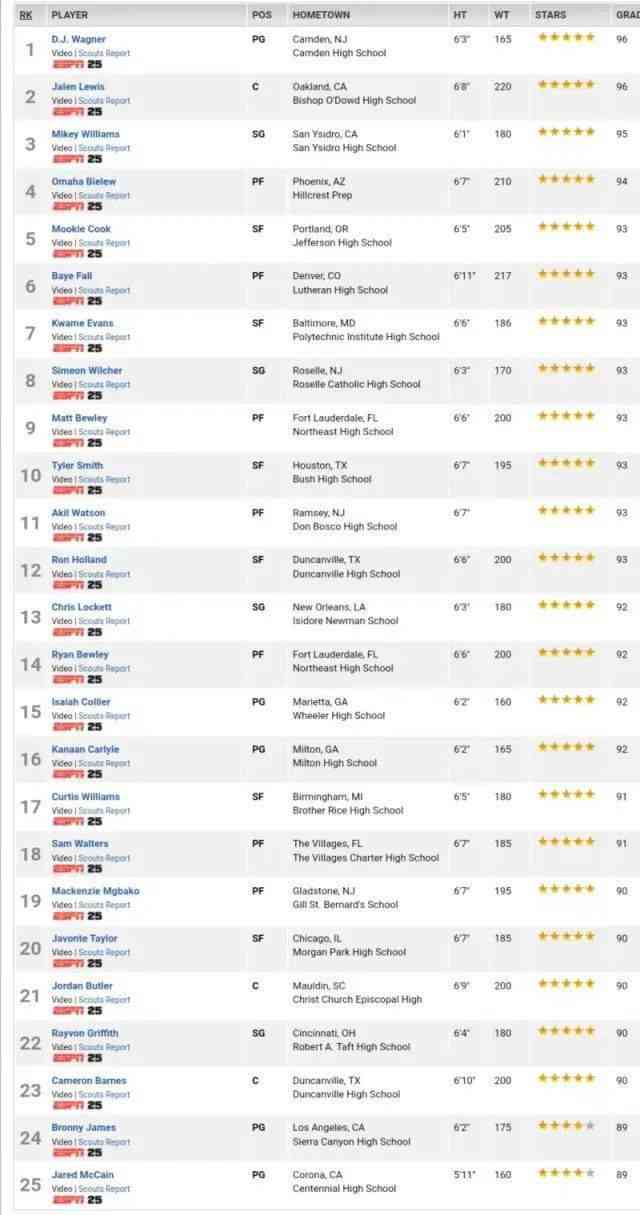This screenshot has width=640, height=1215.
Task: Open Mikey Williams's scouts report
Action: (105, 148)
